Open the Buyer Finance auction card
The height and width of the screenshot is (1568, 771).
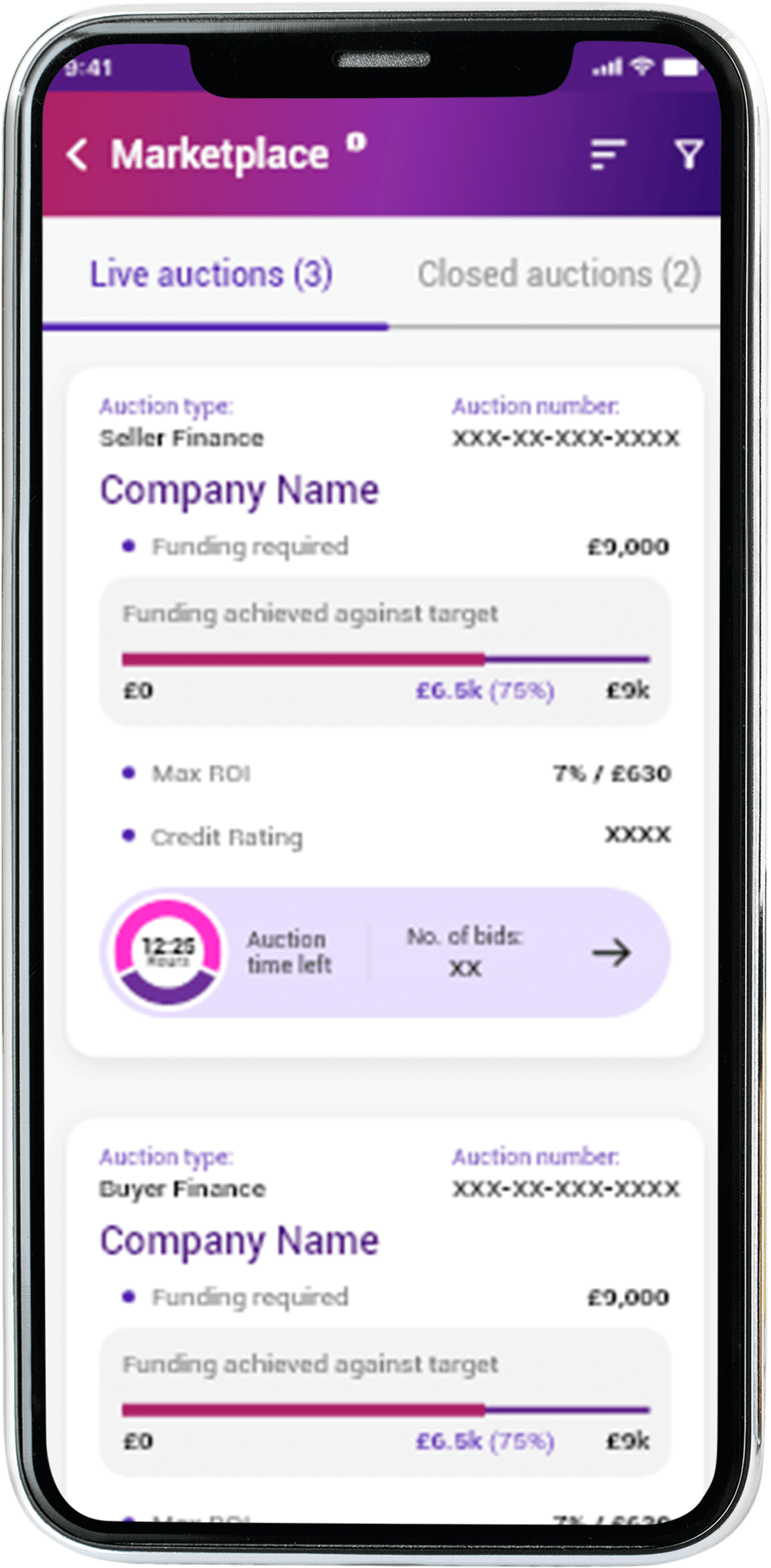click(x=238, y=1241)
